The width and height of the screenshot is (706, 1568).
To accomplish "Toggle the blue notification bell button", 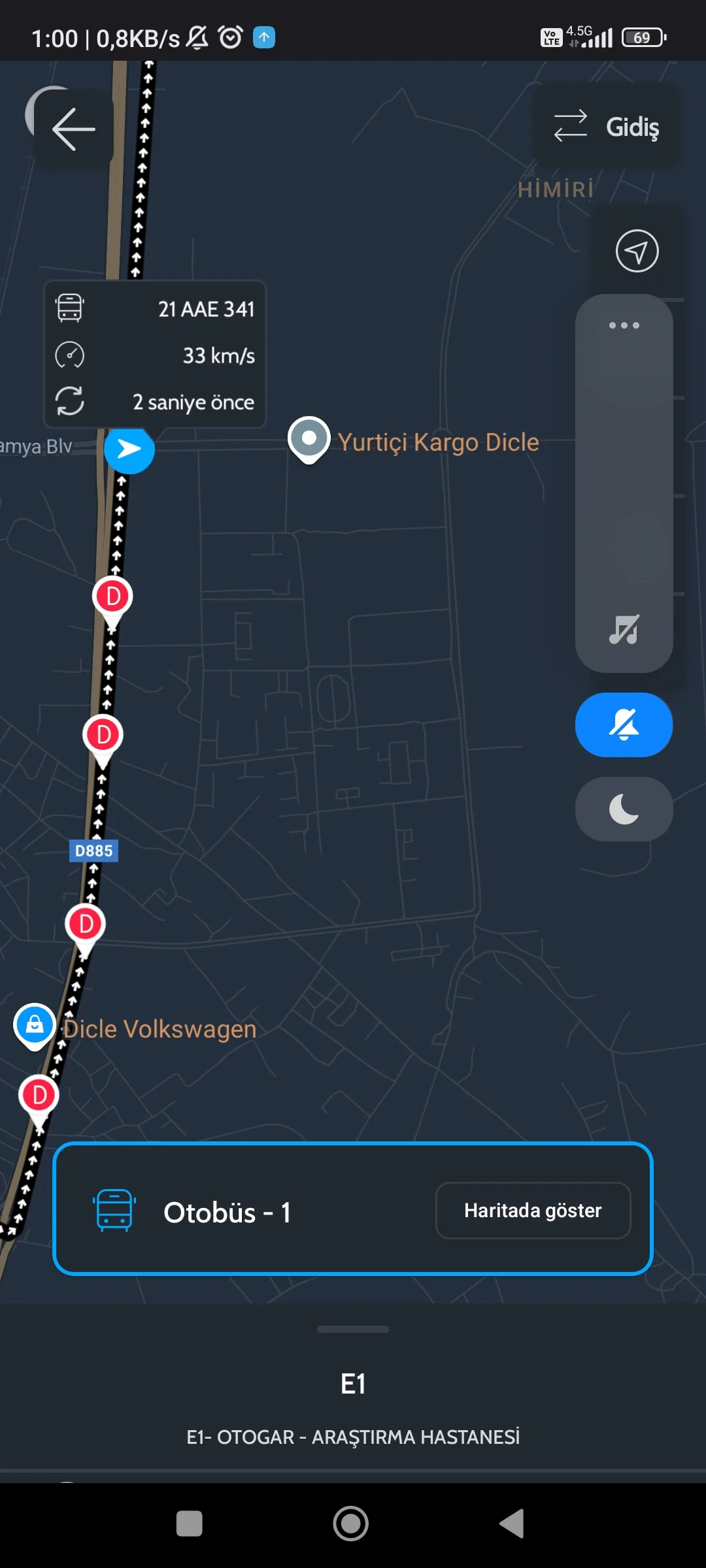I will tap(624, 725).
